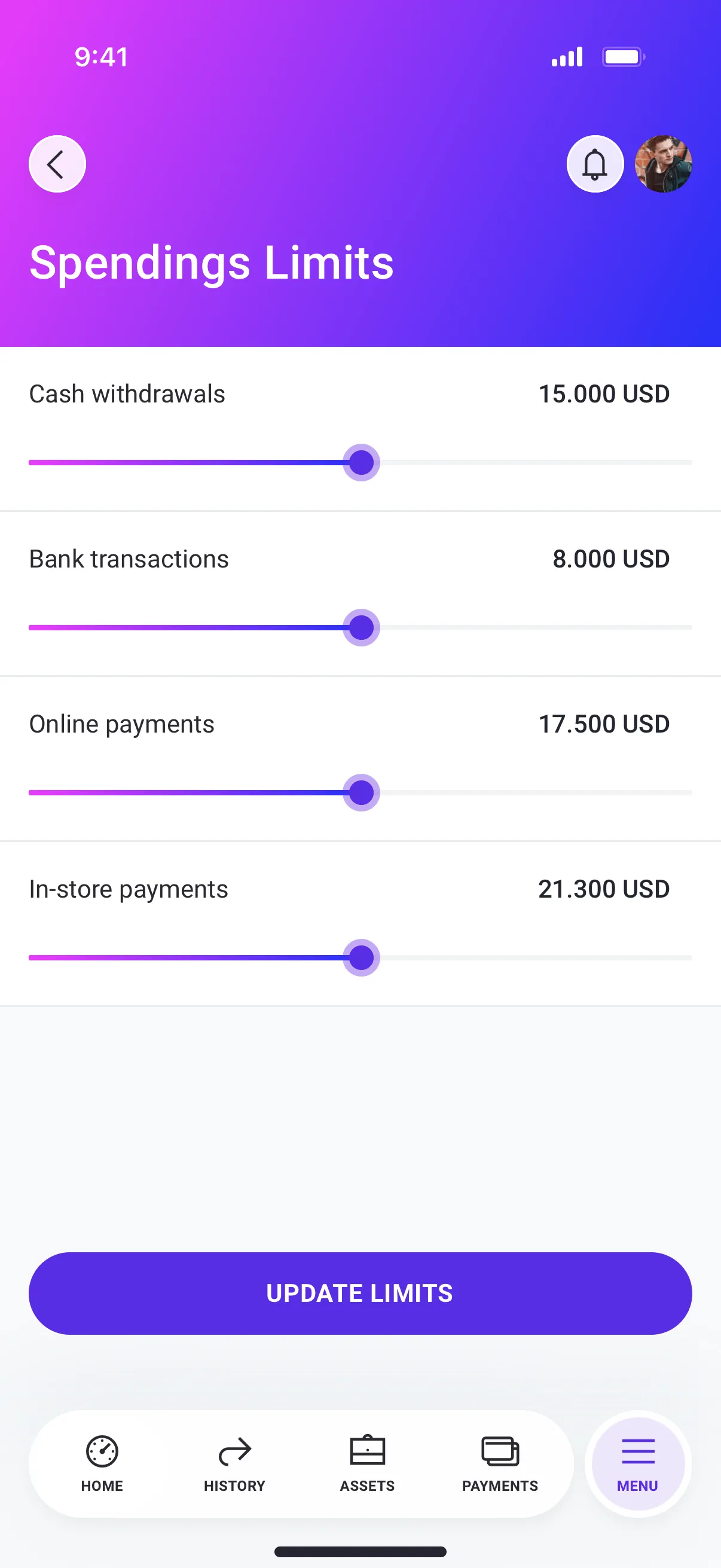Open Assets using the briefcase icon
Image resolution: width=721 pixels, height=1568 pixels.
pos(367,1451)
